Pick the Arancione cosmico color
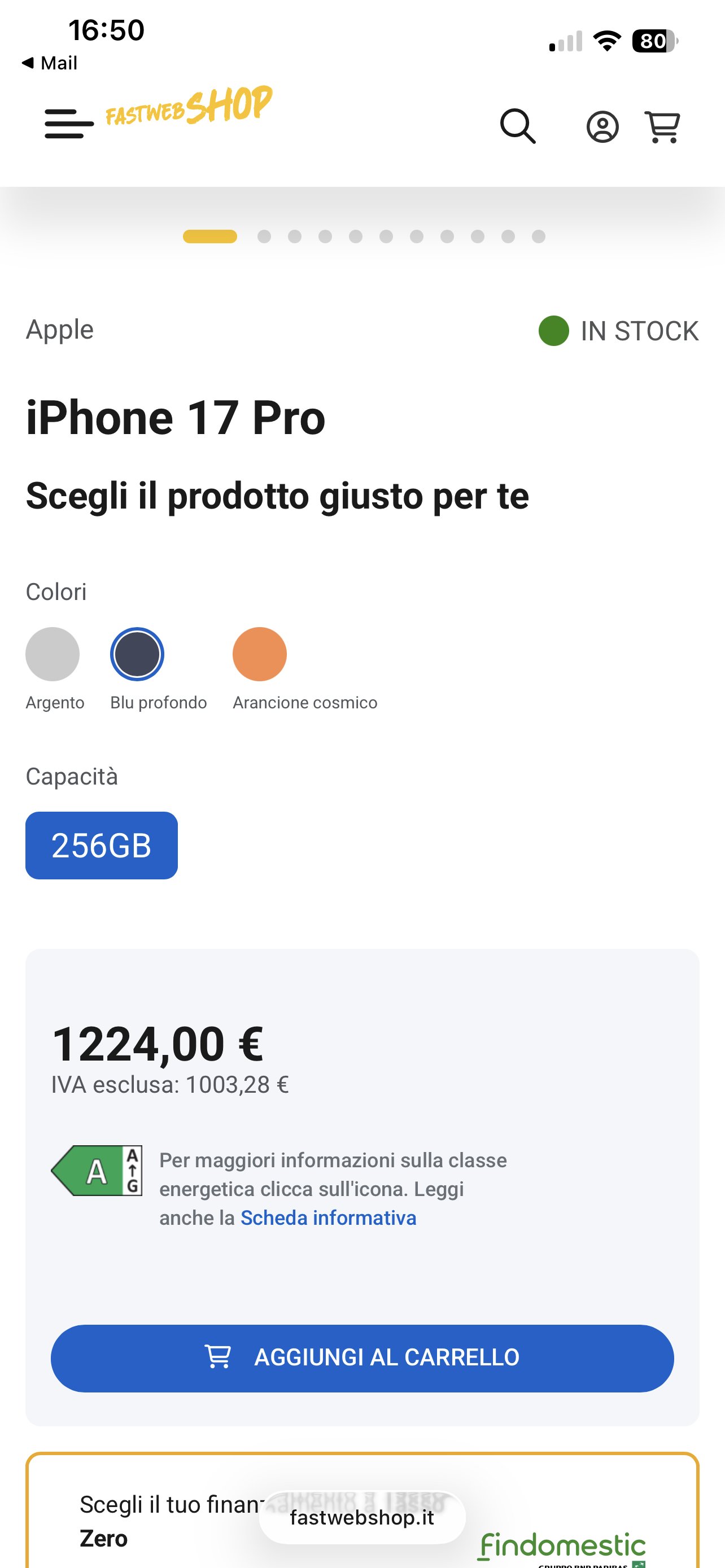725x1568 pixels. (259, 654)
